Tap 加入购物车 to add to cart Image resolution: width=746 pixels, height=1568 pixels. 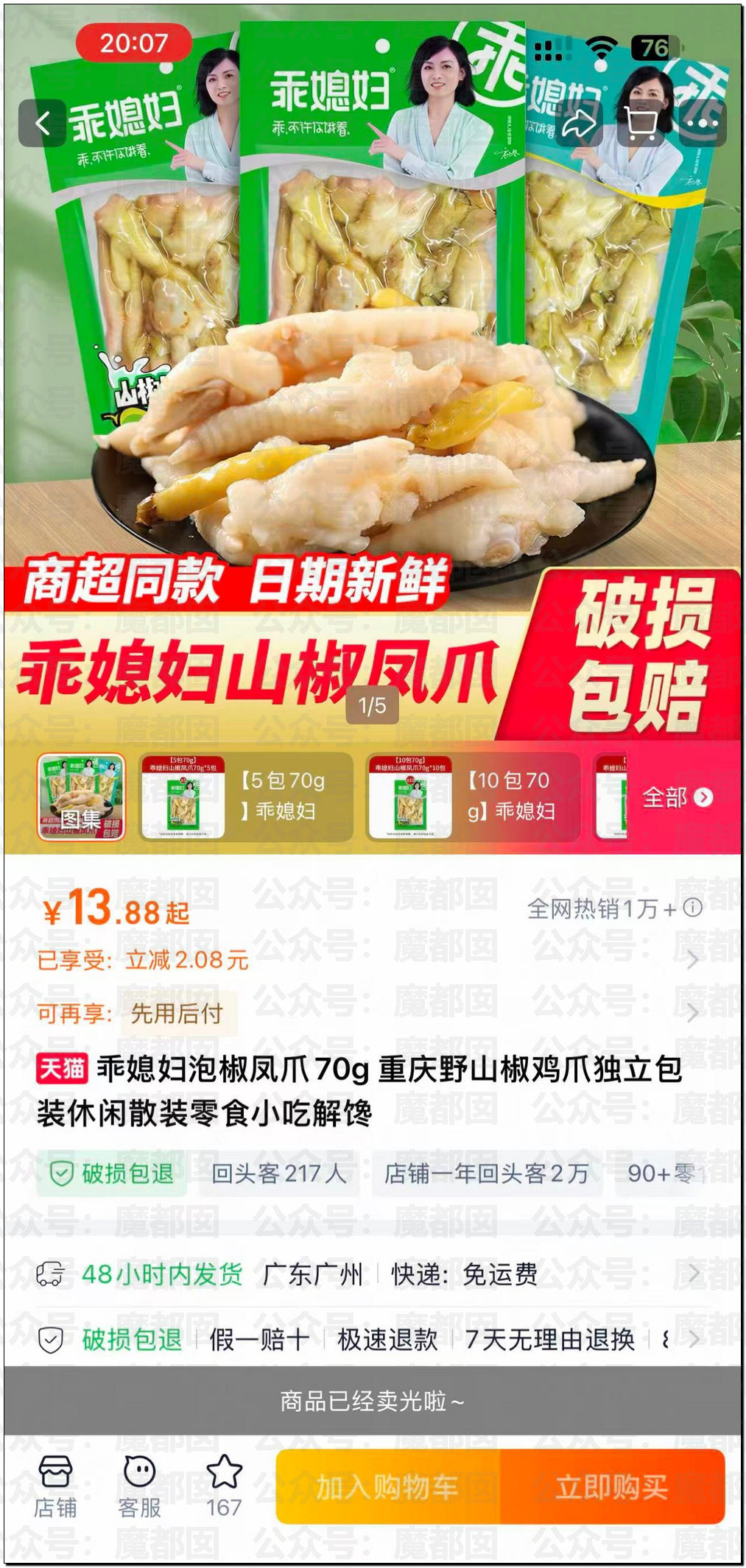(388, 1487)
